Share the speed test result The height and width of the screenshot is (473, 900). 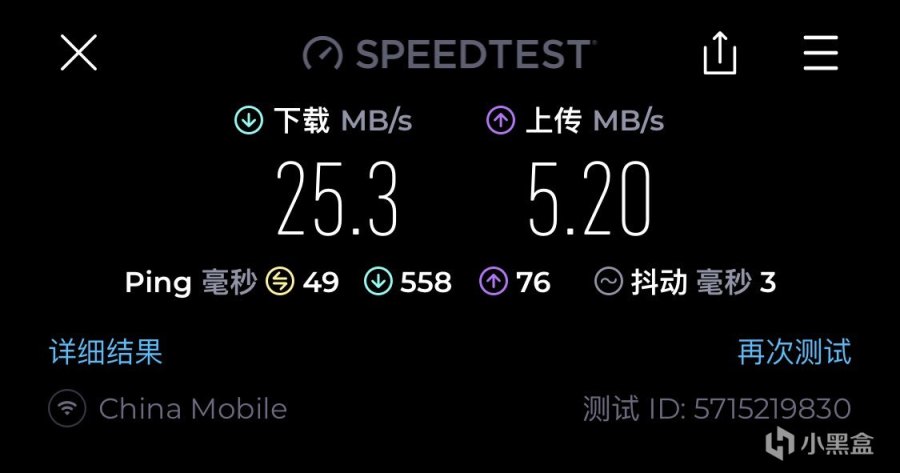pos(719,52)
